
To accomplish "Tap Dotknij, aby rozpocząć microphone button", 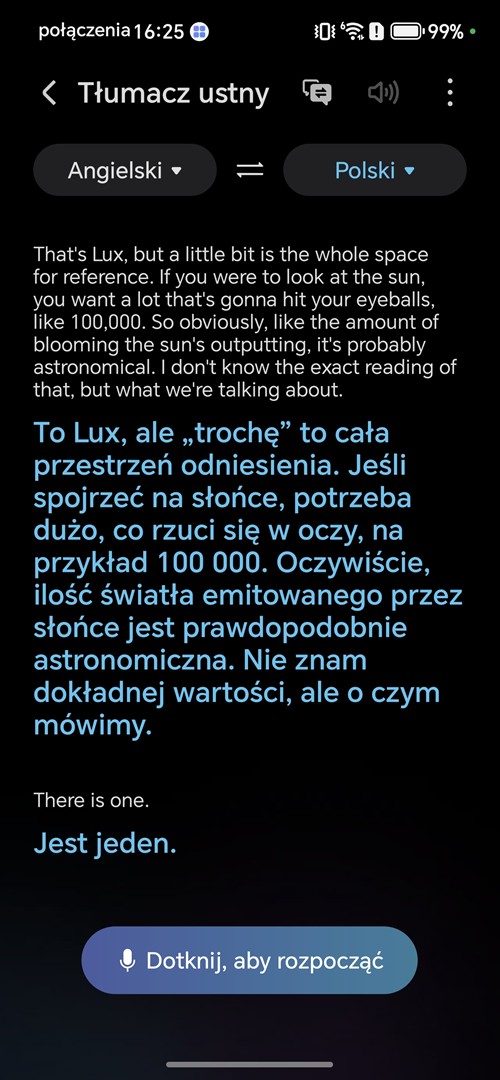I will pos(249,960).
